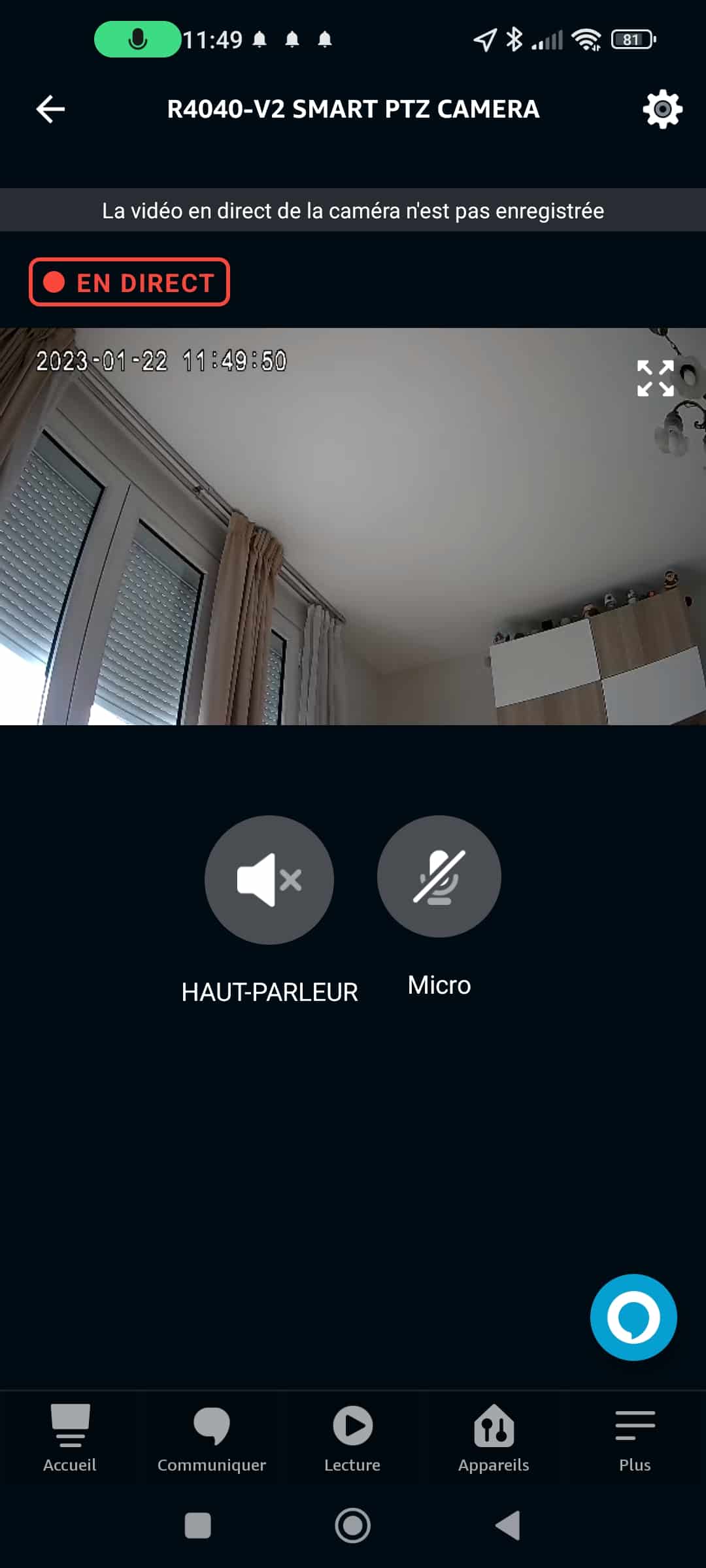
Task: Open the Plus menu tab
Action: click(635, 1438)
